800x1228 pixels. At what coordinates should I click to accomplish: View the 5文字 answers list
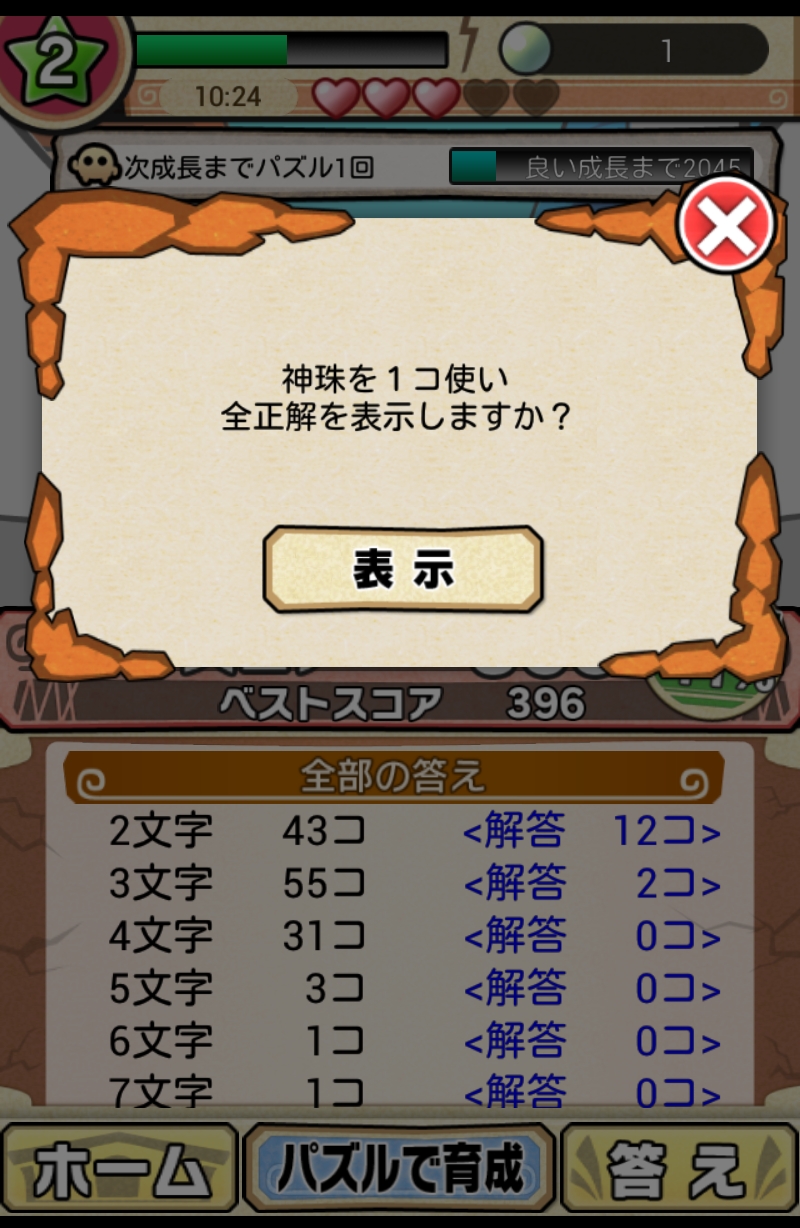click(x=590, y=989)
